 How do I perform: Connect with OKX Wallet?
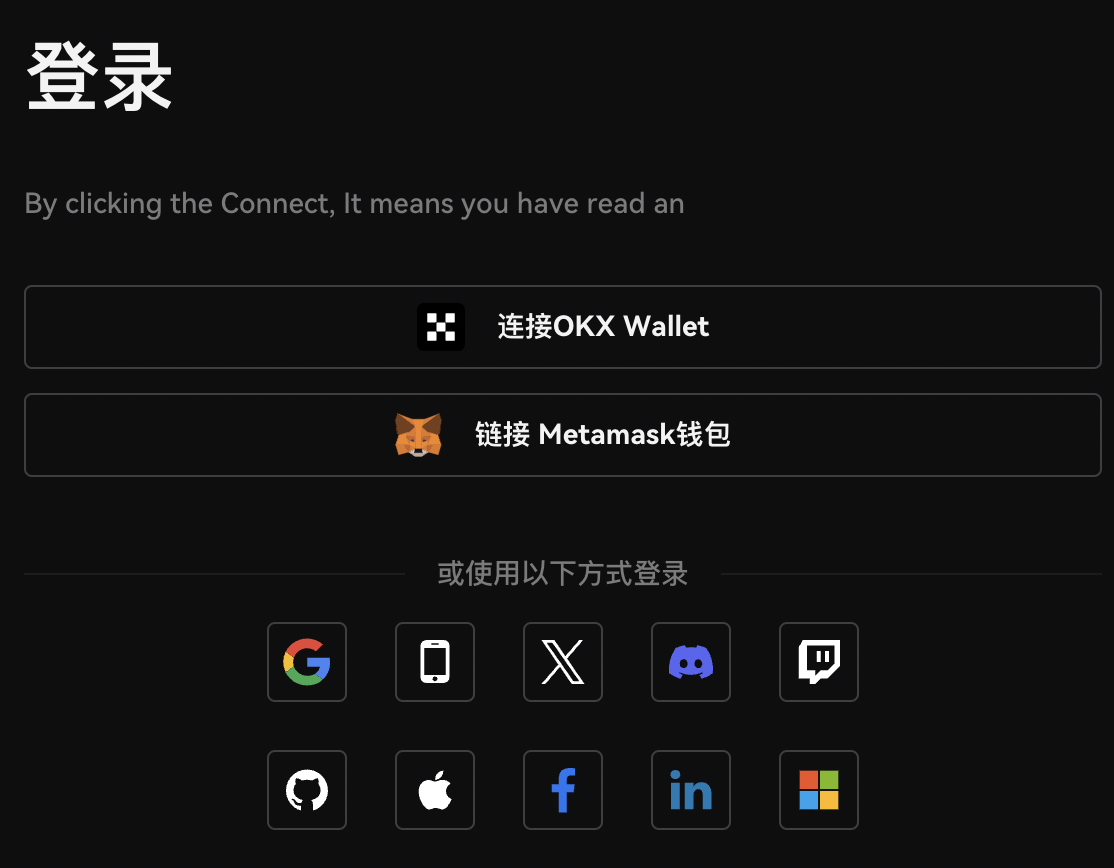[x=562, y=327]
